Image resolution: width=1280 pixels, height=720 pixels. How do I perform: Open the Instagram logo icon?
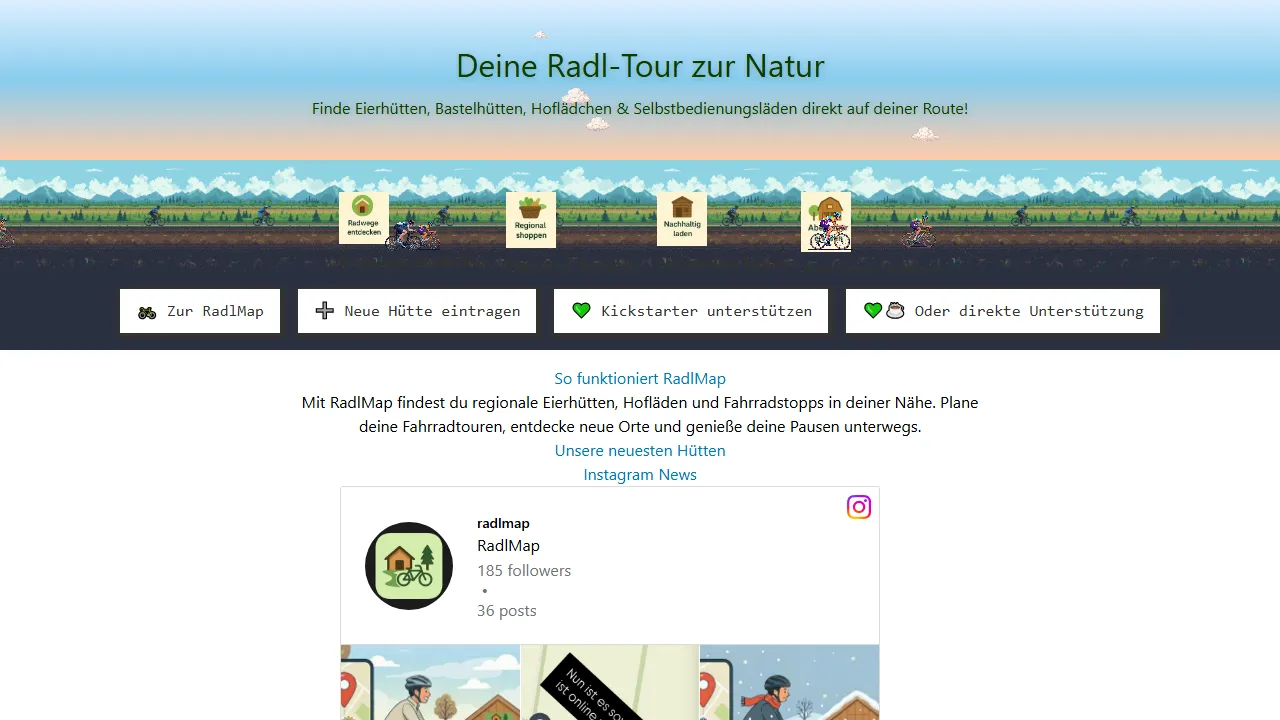pyautogui.click(x=859, y=507)
